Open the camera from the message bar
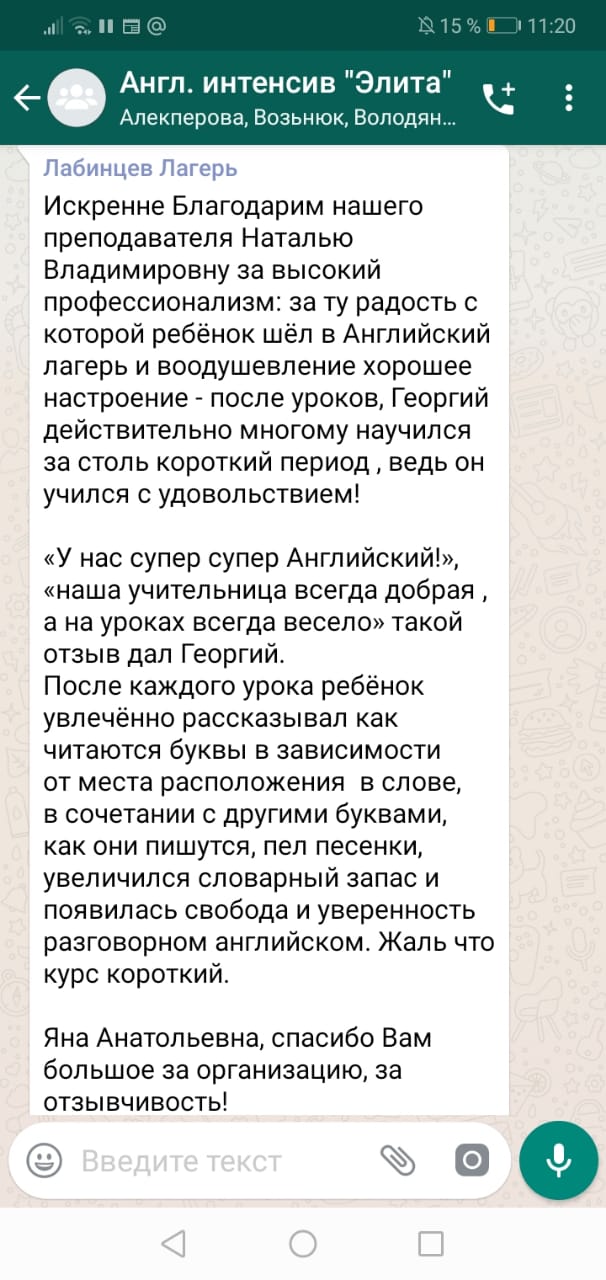This screenshot has width=606, height=1280. point(472,1160)
